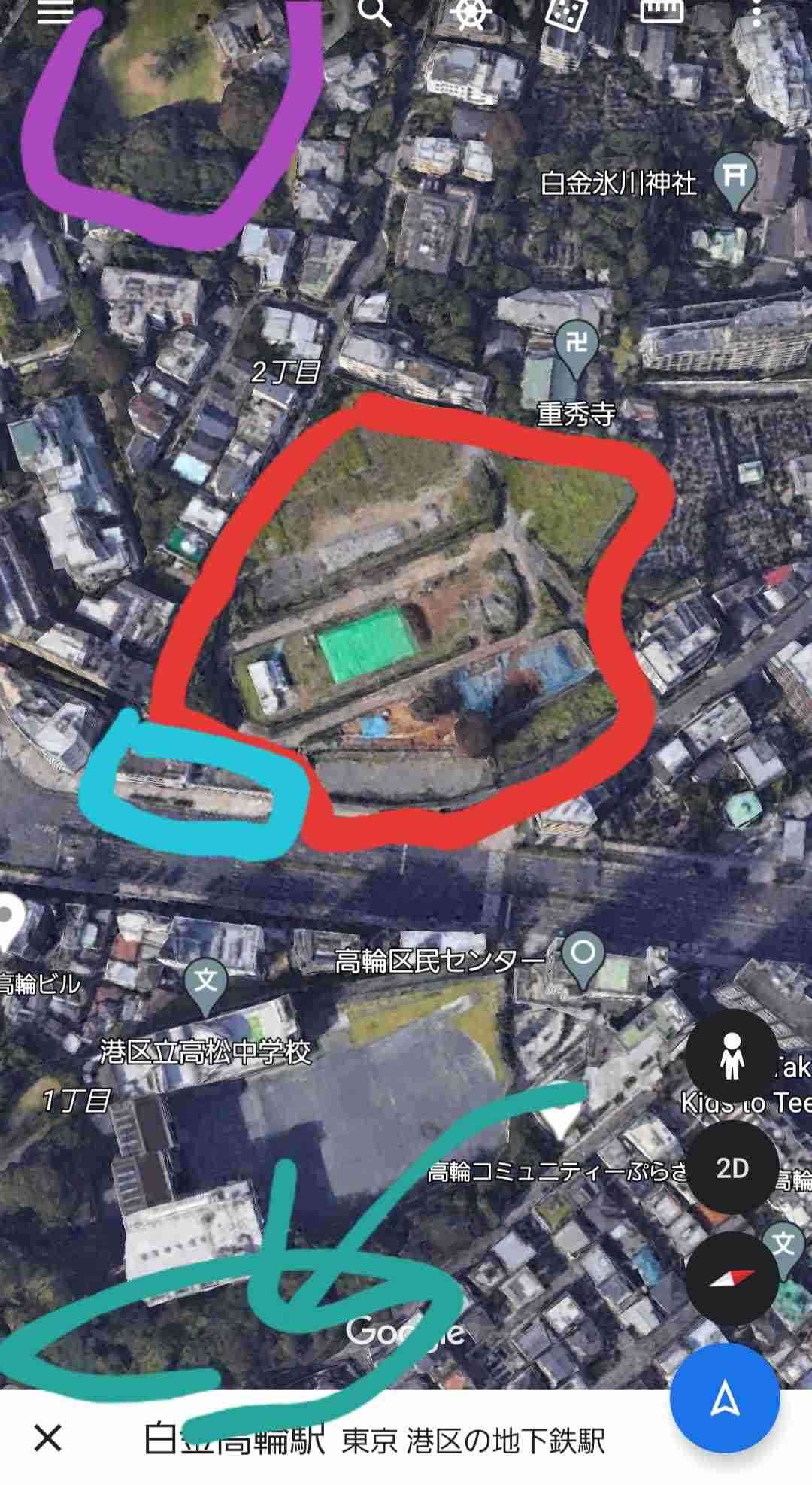Open the 白金高輪駅 place details
The height and width of the screenshot is (1485, 812).
(x=376, y=1440)
